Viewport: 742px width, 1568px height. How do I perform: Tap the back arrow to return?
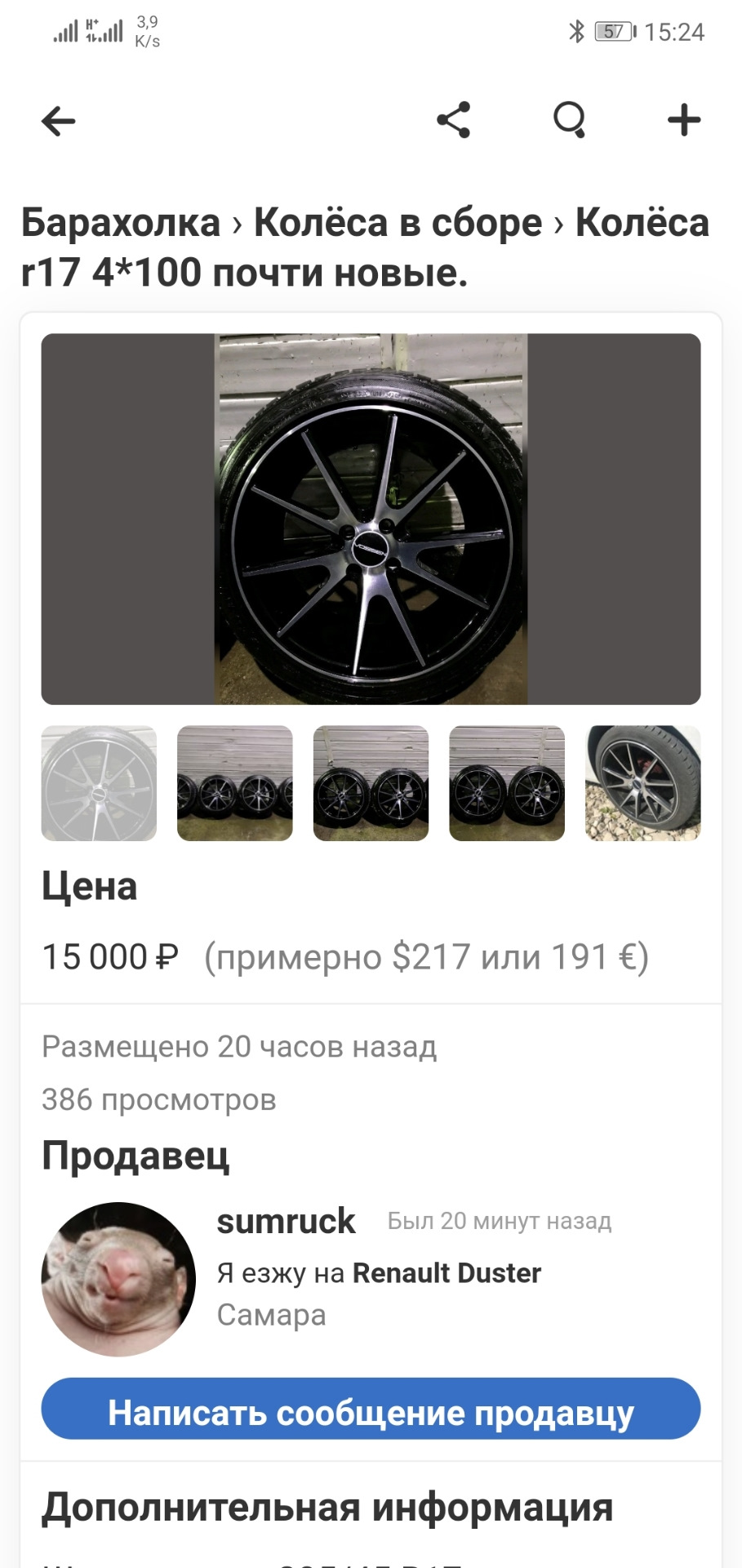point(57,120)
